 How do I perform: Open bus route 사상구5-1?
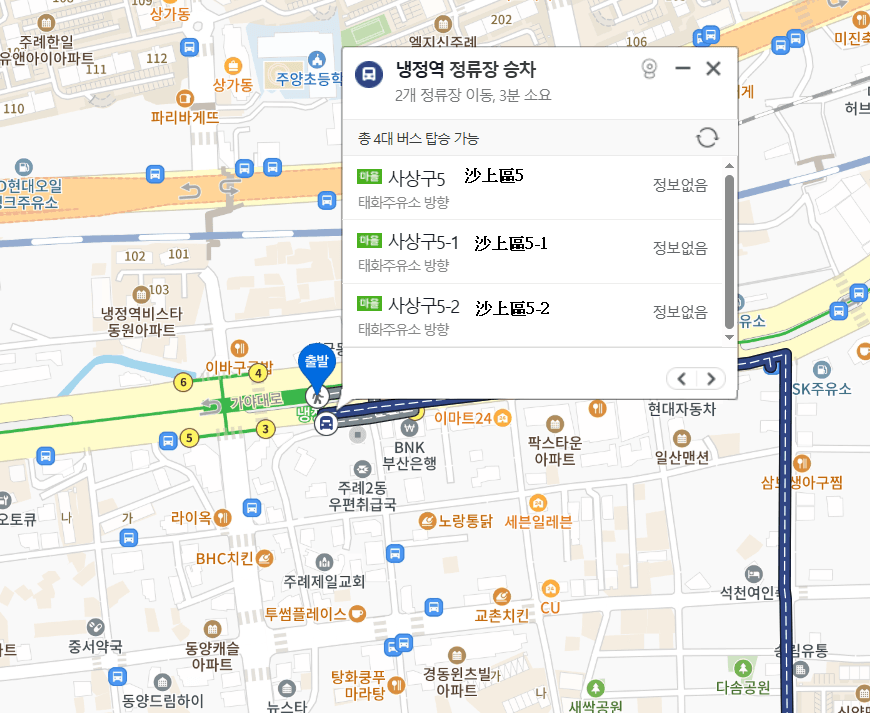click(423, 241)
